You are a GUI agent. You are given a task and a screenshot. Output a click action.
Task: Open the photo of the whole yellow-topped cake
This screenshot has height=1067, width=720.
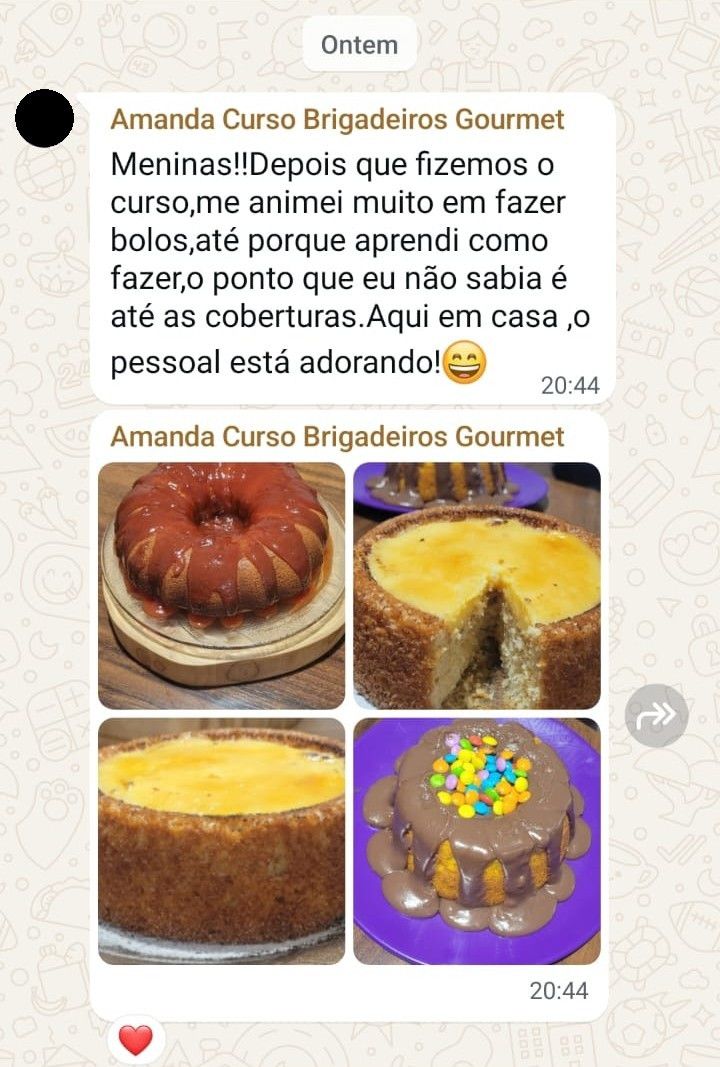[221, 841]
